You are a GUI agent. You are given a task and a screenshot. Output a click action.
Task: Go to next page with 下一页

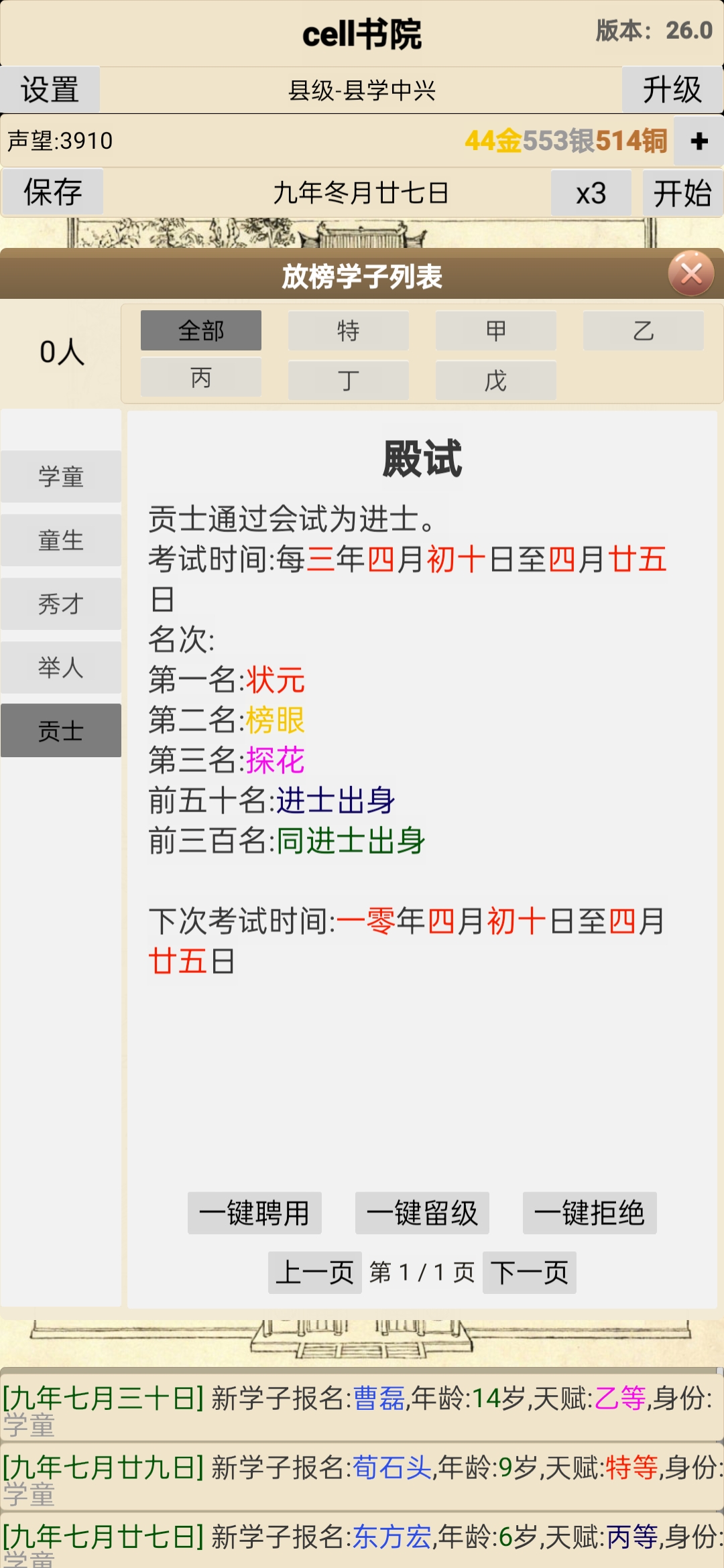pyautogui.click(x=529, y=1272)
